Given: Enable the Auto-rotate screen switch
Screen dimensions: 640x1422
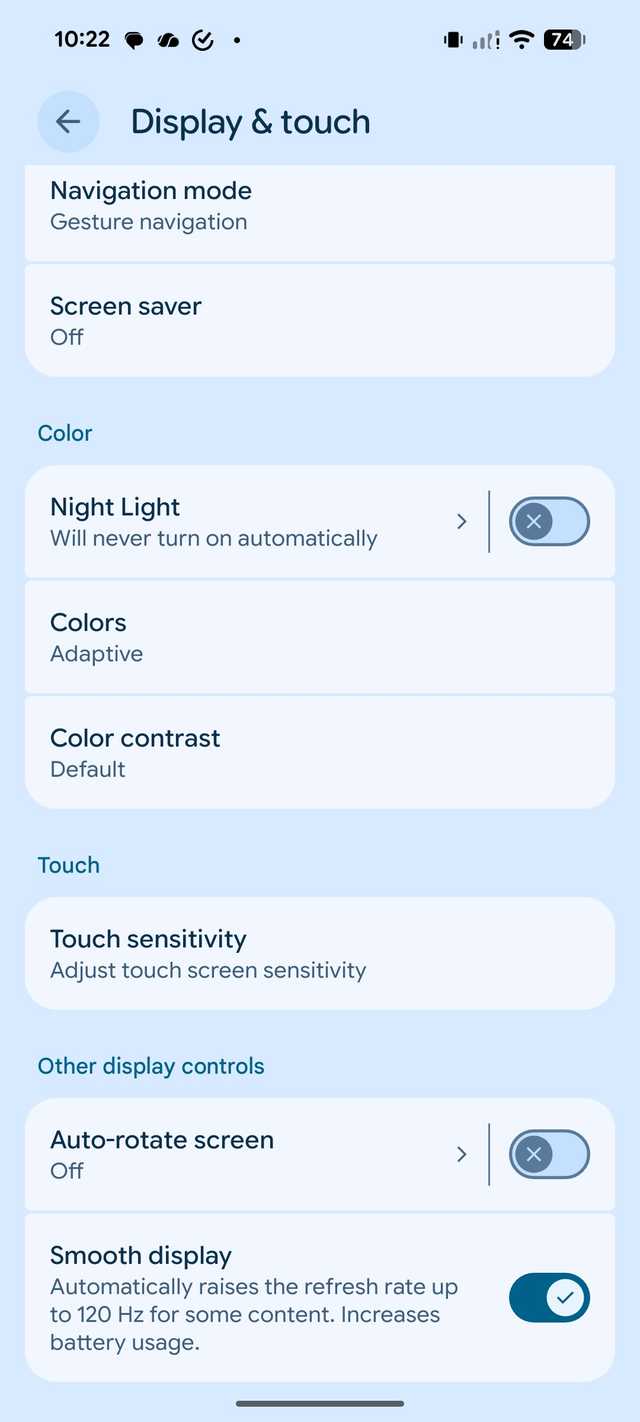Looking at the screenshot, I should pyautogui.click(x=549, y=1155).
